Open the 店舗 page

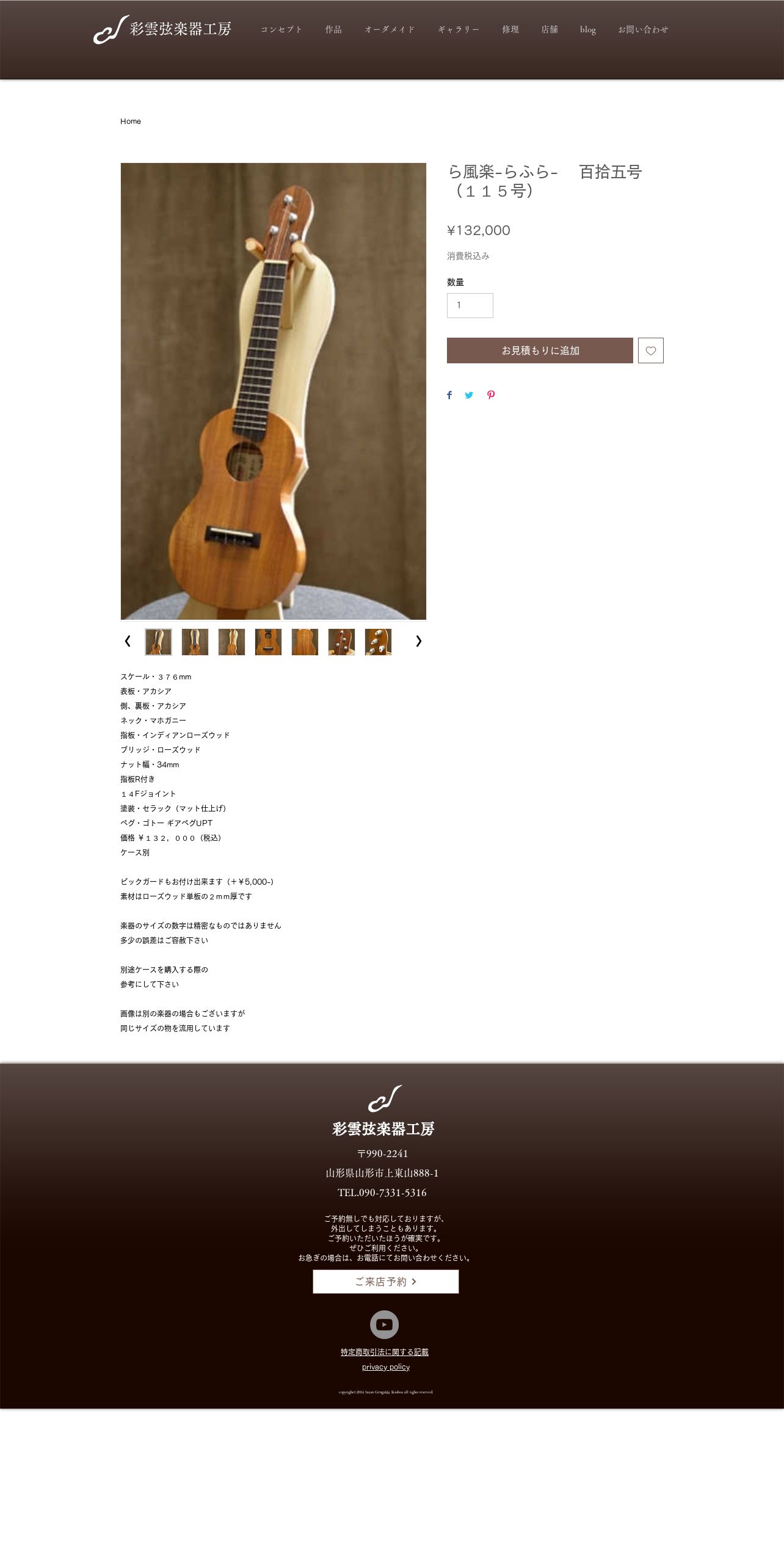(x=550, y=29)
